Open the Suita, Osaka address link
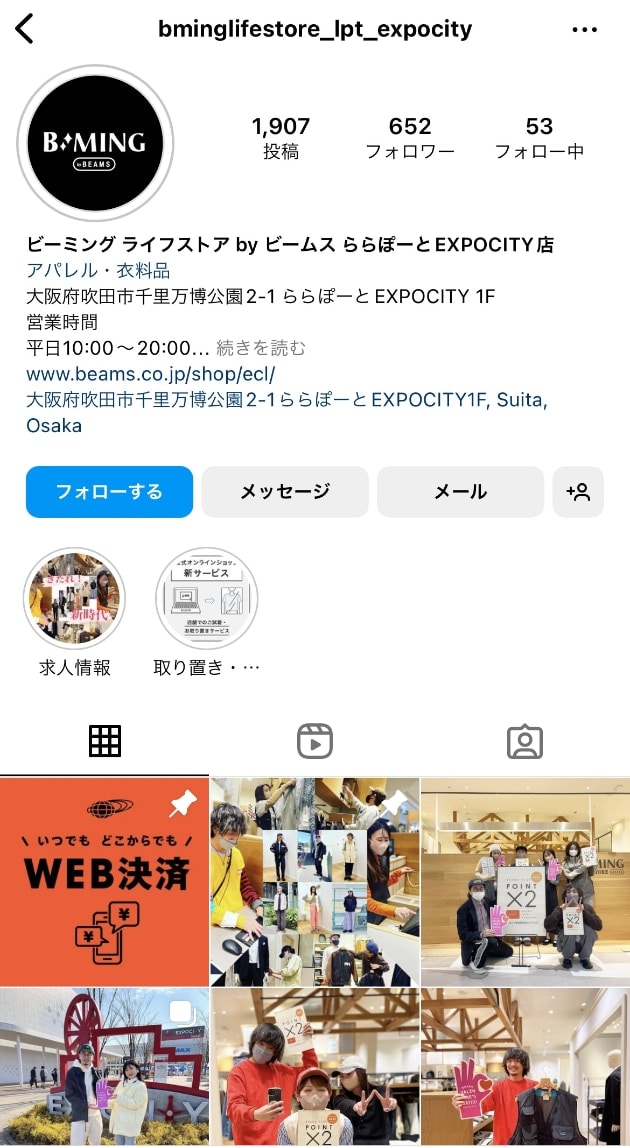Screen dimensions: 630x1148 point(286,412)
